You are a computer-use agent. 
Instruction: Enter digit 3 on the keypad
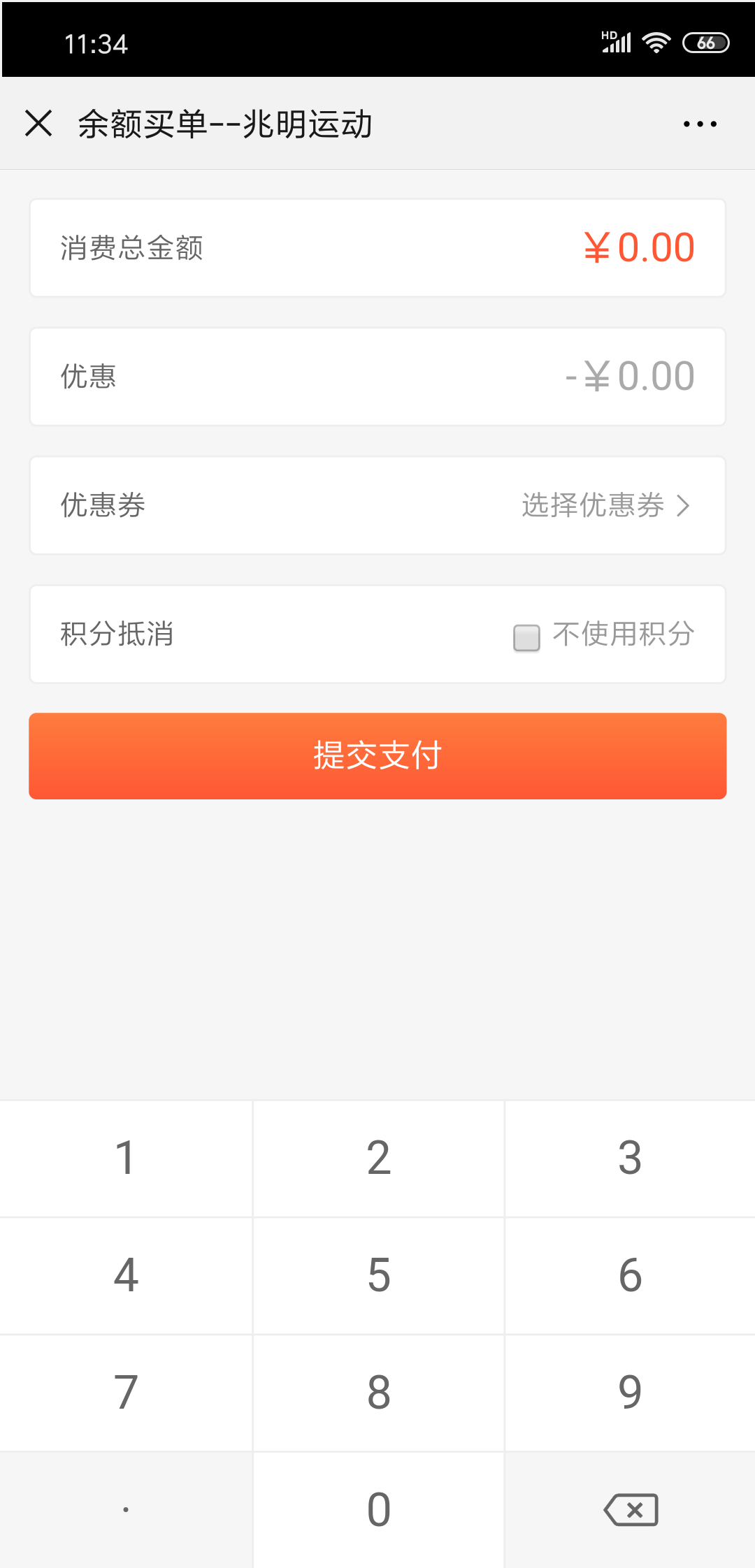click(x=630, y=1158)
